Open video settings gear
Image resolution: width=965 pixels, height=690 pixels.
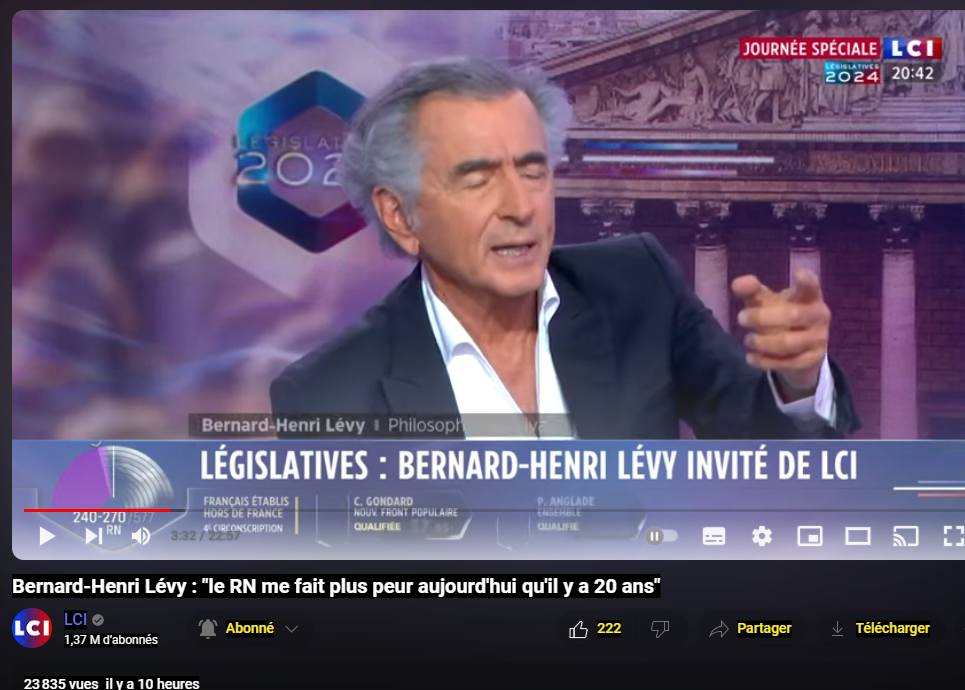pos(762,536)
